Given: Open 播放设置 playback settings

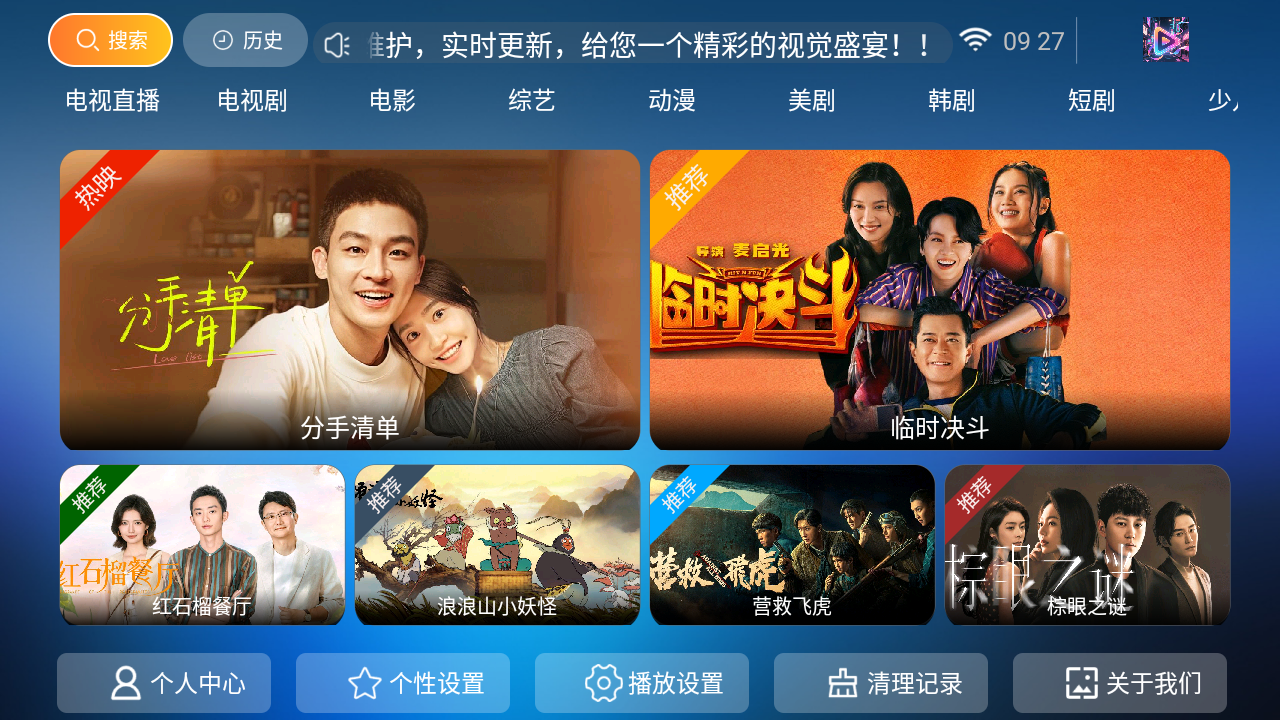Looking at the screenshot, I should (x=642, y=683).
